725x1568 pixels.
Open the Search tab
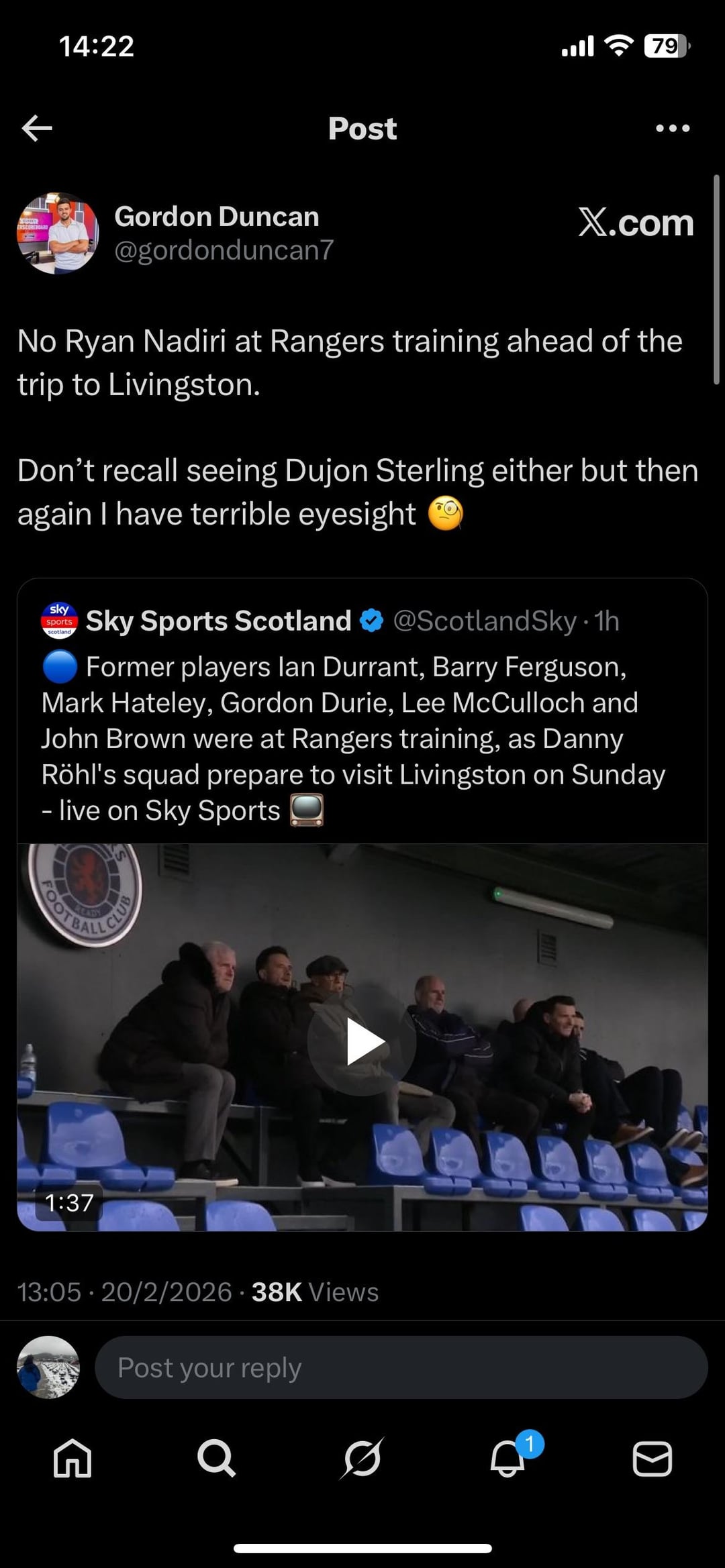216,1458
